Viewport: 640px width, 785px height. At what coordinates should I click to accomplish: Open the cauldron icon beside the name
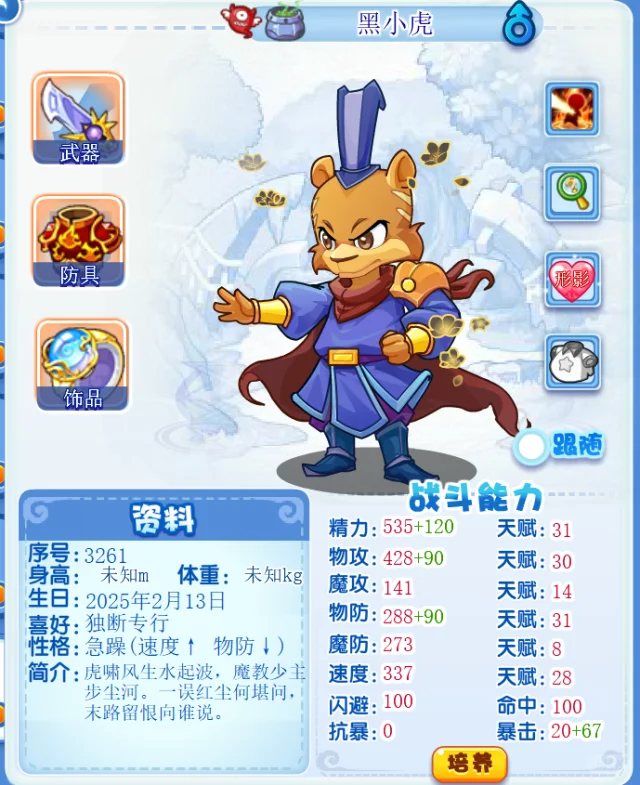285,21
